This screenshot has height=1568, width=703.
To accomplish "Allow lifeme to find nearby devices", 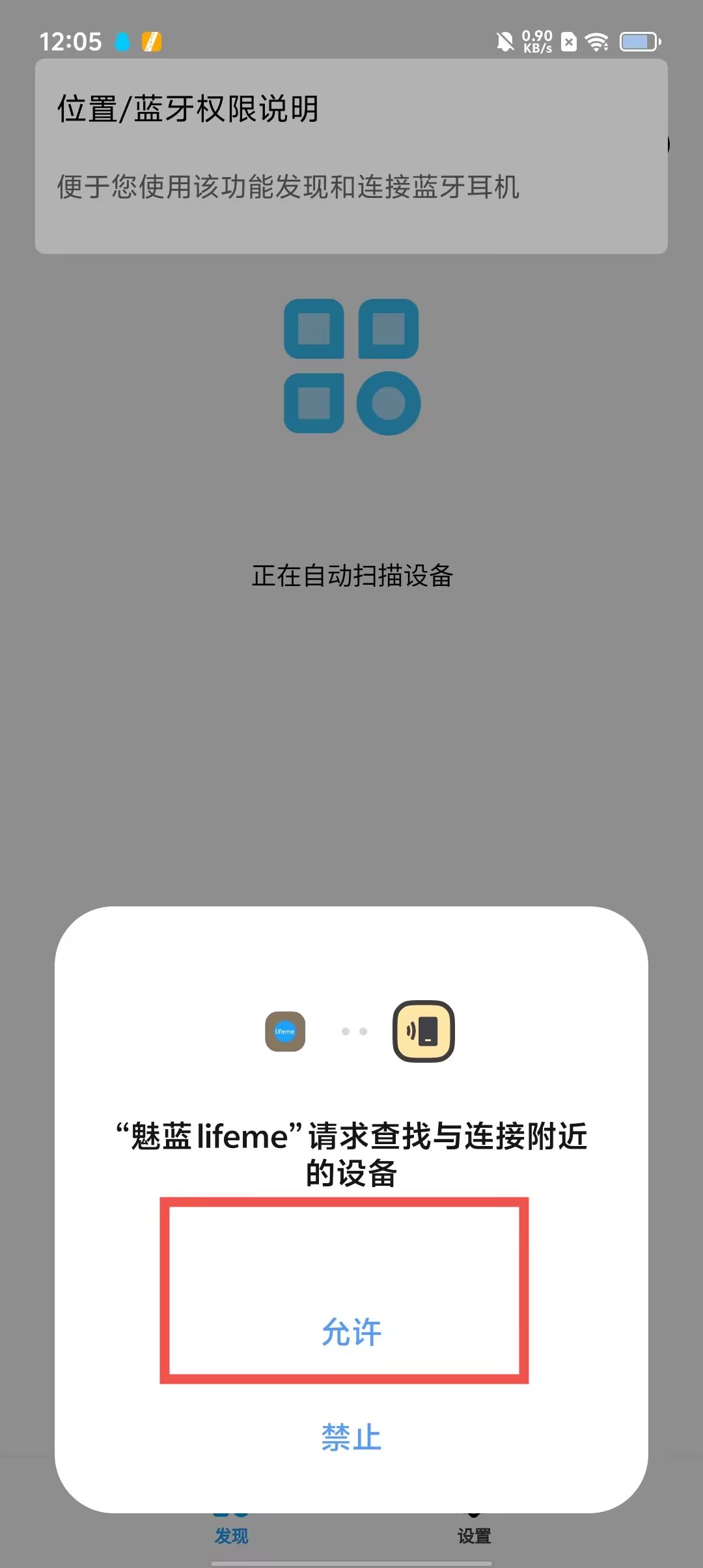I will (x=351, y=1332).
